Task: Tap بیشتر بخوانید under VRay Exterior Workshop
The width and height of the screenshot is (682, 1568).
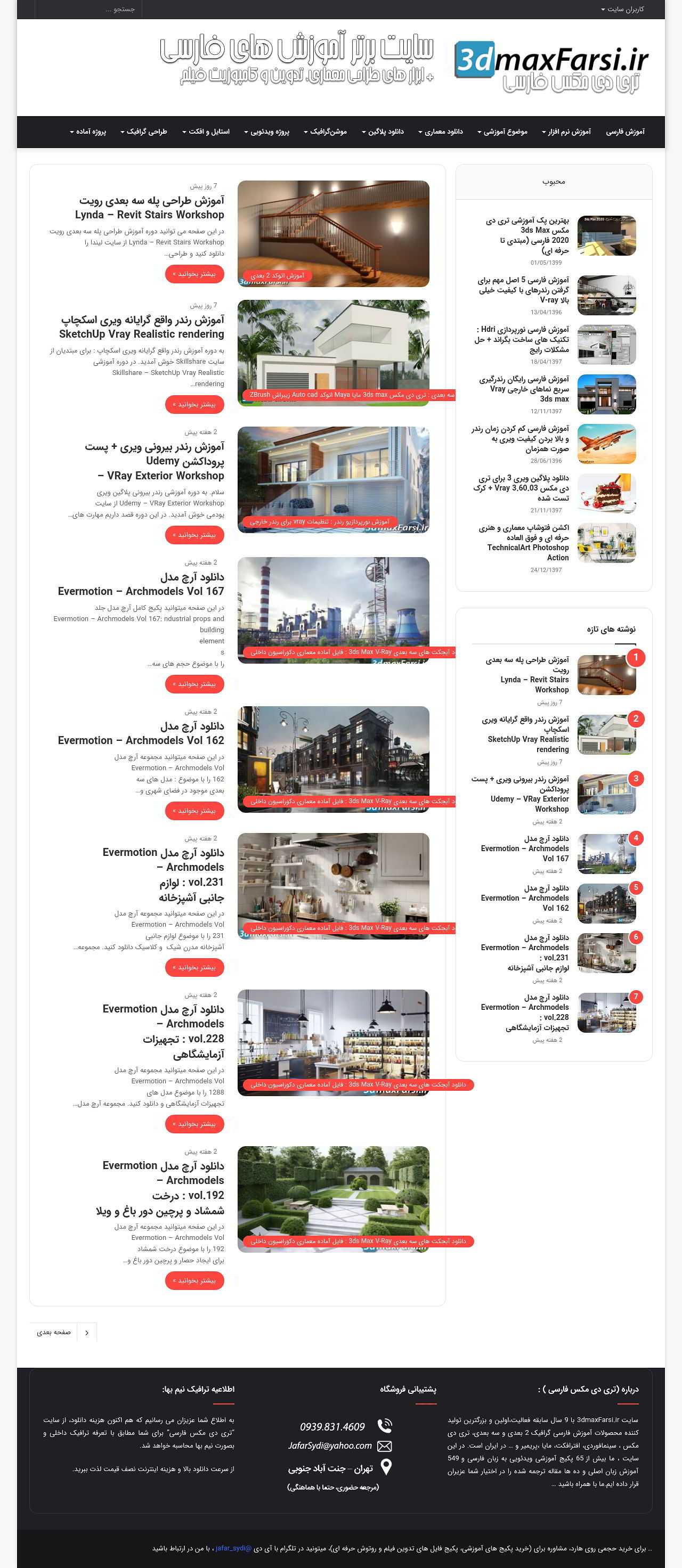Action: coord(195,535)
